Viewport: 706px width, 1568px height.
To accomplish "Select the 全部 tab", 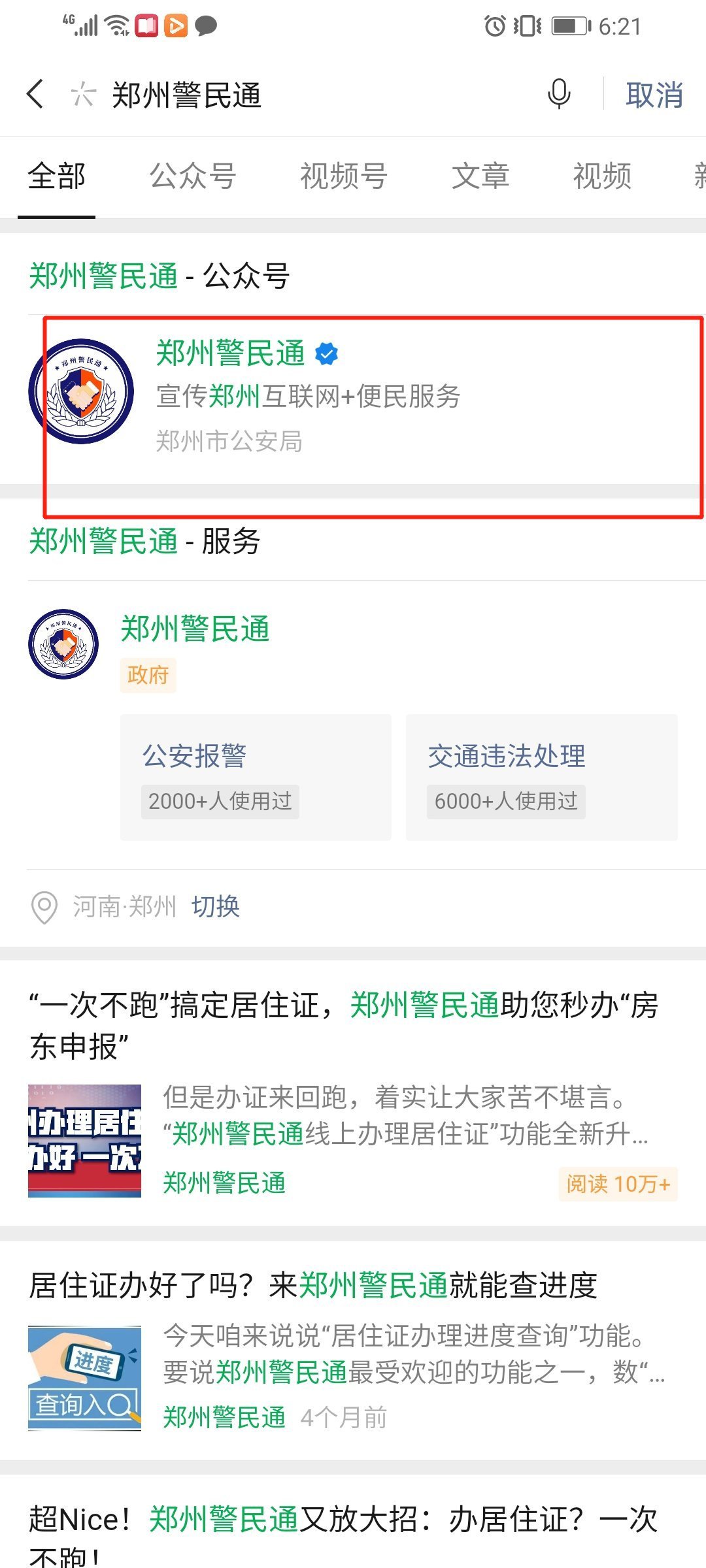I will [x=56, y=176].
